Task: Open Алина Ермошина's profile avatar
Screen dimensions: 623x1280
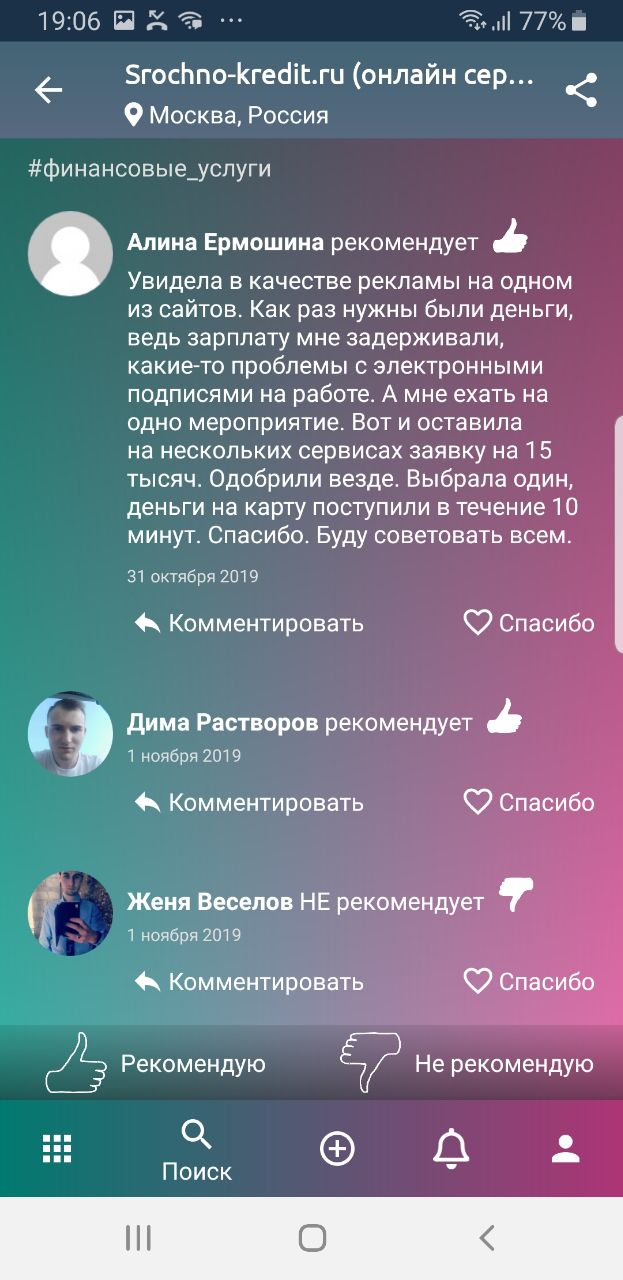Action: pos(70,254)
